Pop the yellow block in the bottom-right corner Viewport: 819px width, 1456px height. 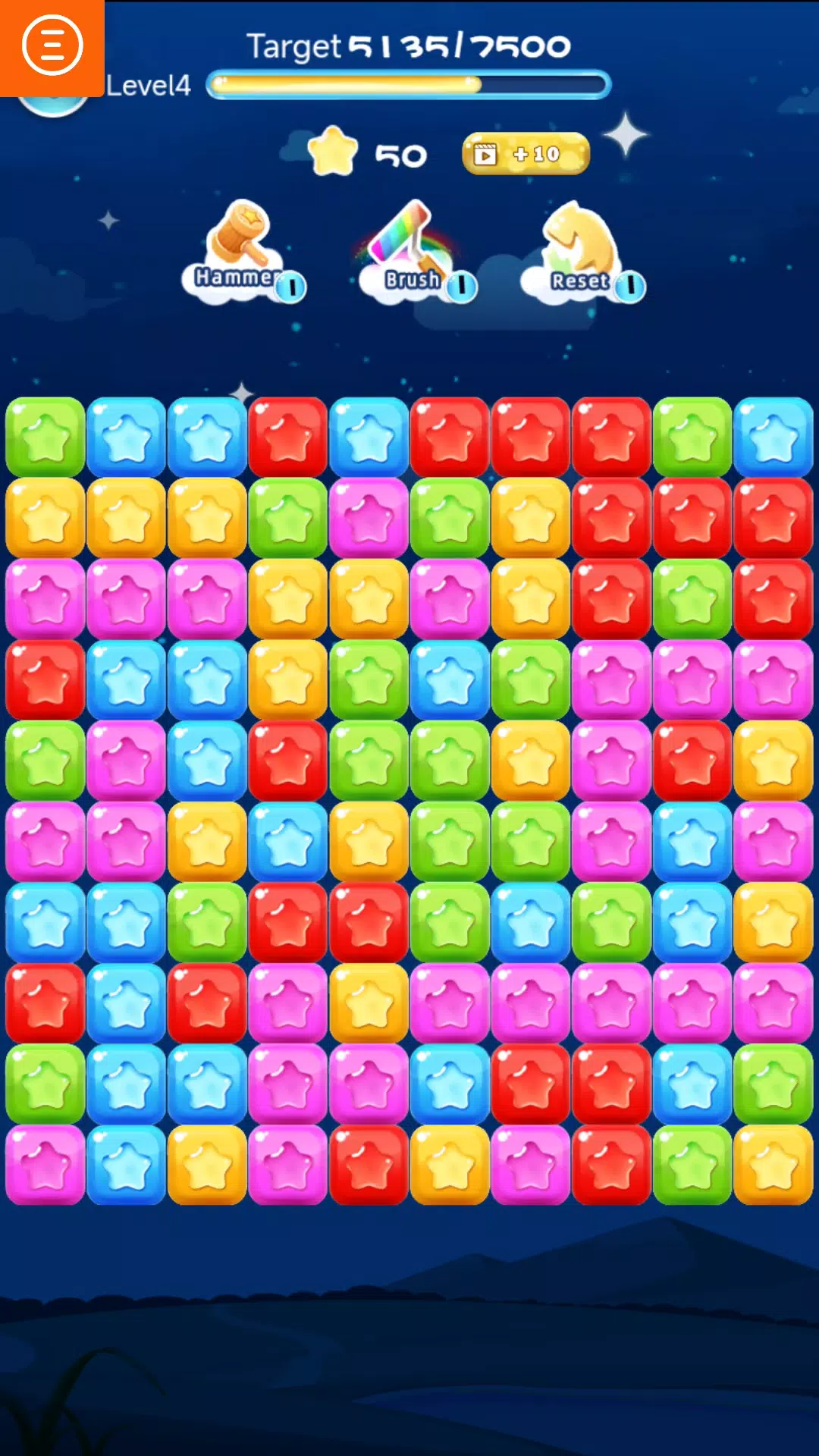click(773, 1165)
